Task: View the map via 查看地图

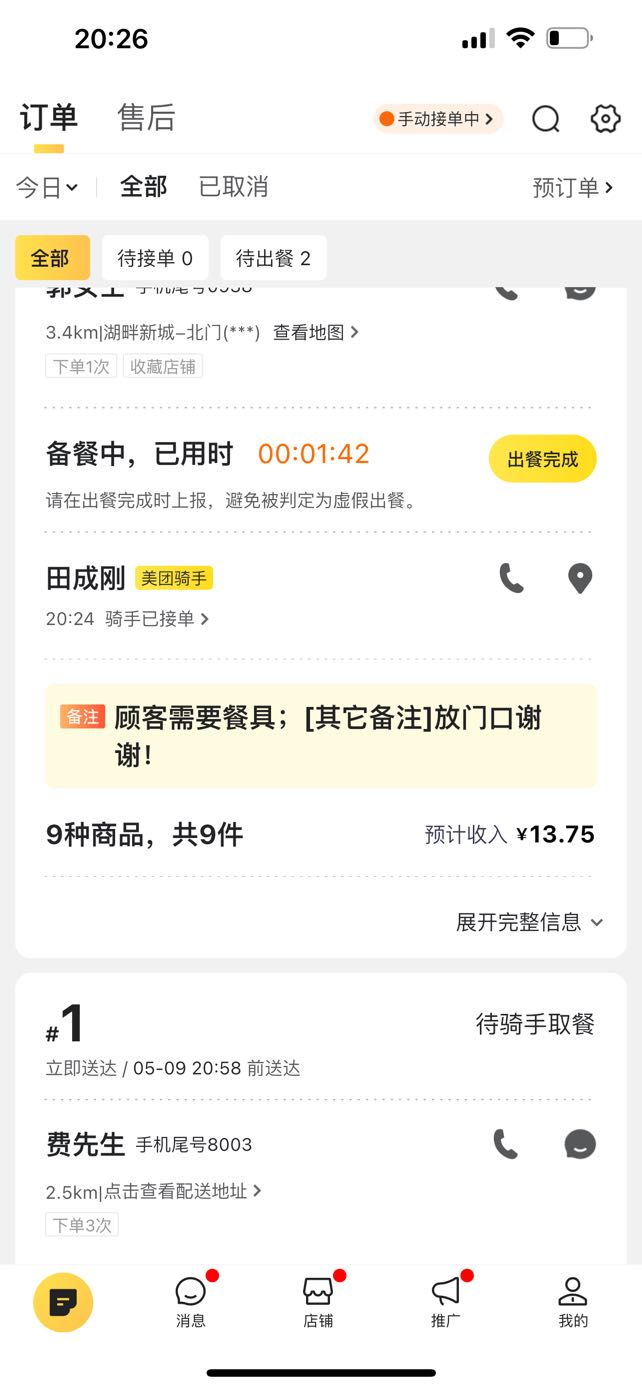Action: (316, 332)
